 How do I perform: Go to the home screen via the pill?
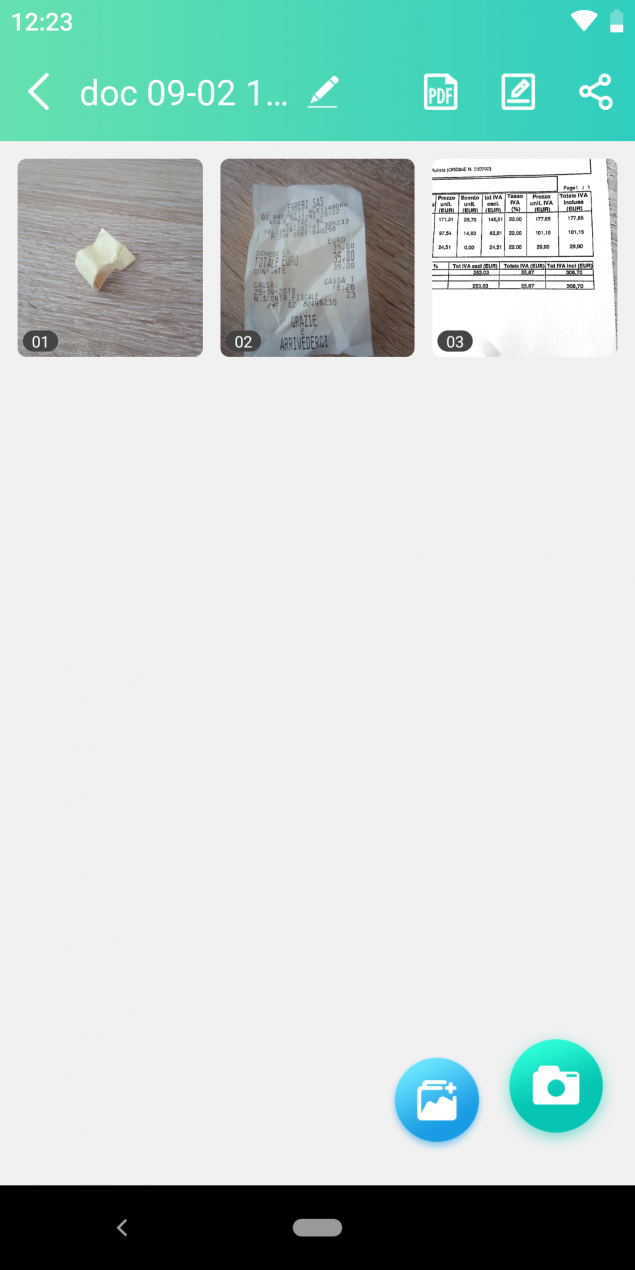pos(317,1228)
